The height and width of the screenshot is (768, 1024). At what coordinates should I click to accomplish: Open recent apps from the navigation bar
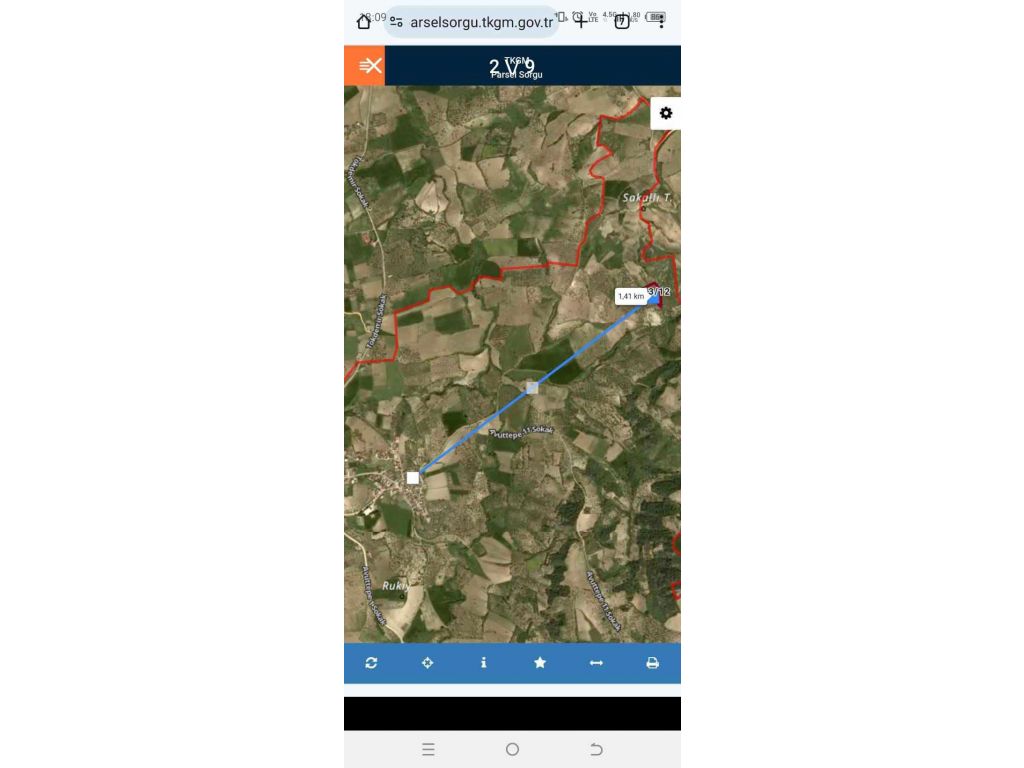[x=428, y=749]
